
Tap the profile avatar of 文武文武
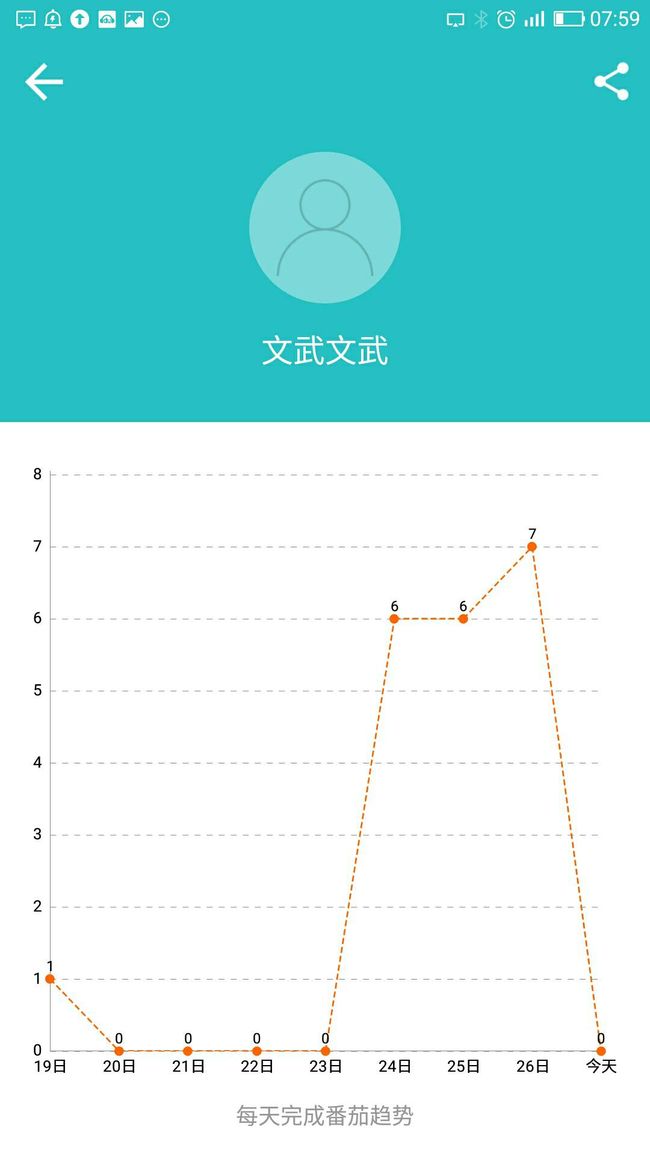click(325, 227)
